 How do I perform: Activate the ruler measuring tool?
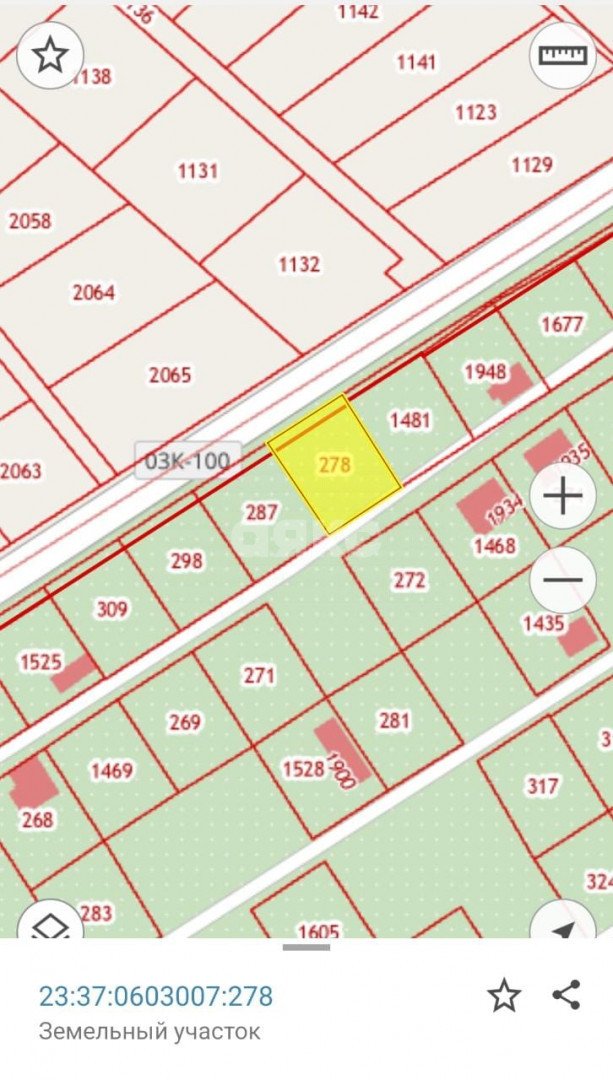(565, 55)
